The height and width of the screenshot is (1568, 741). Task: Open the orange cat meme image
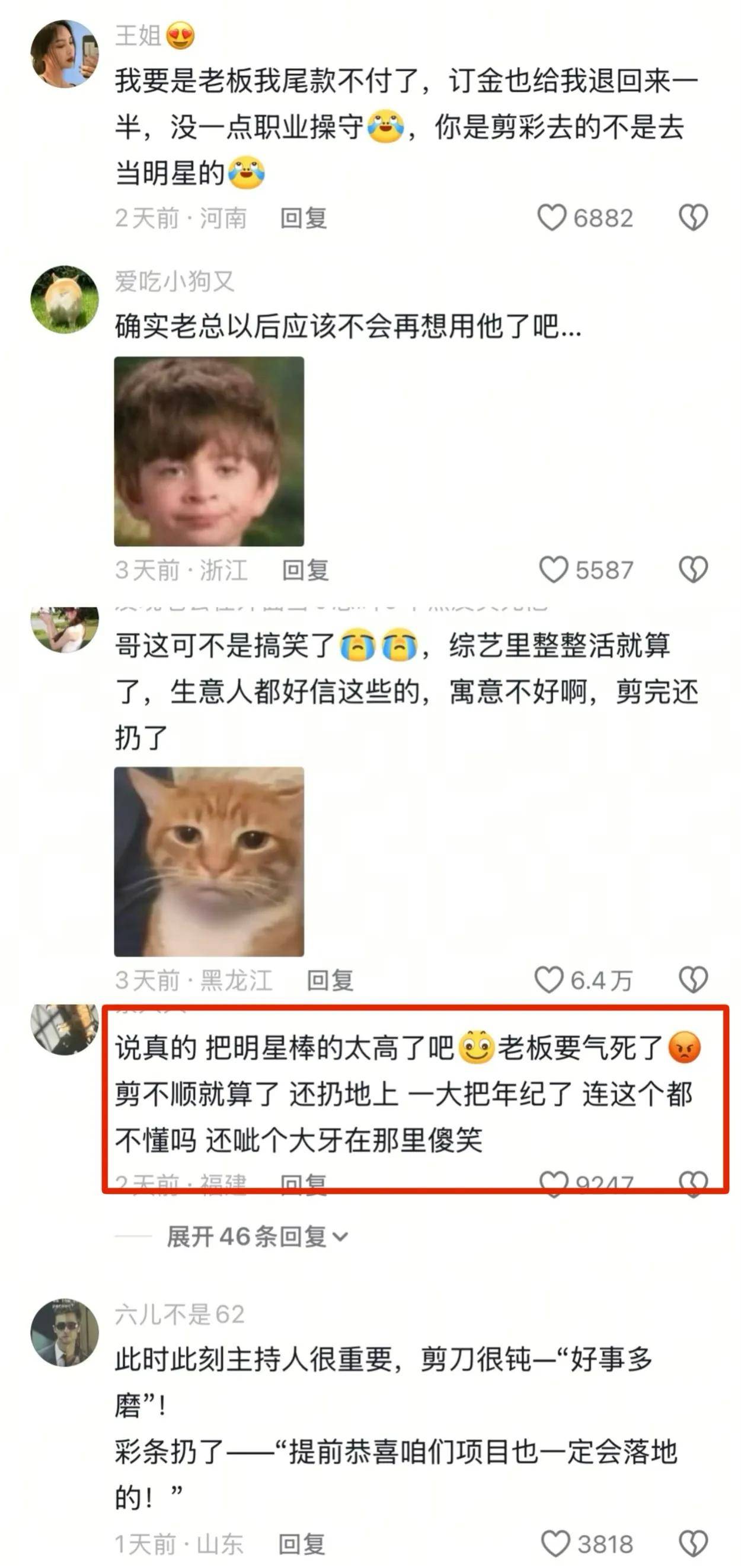209,861
